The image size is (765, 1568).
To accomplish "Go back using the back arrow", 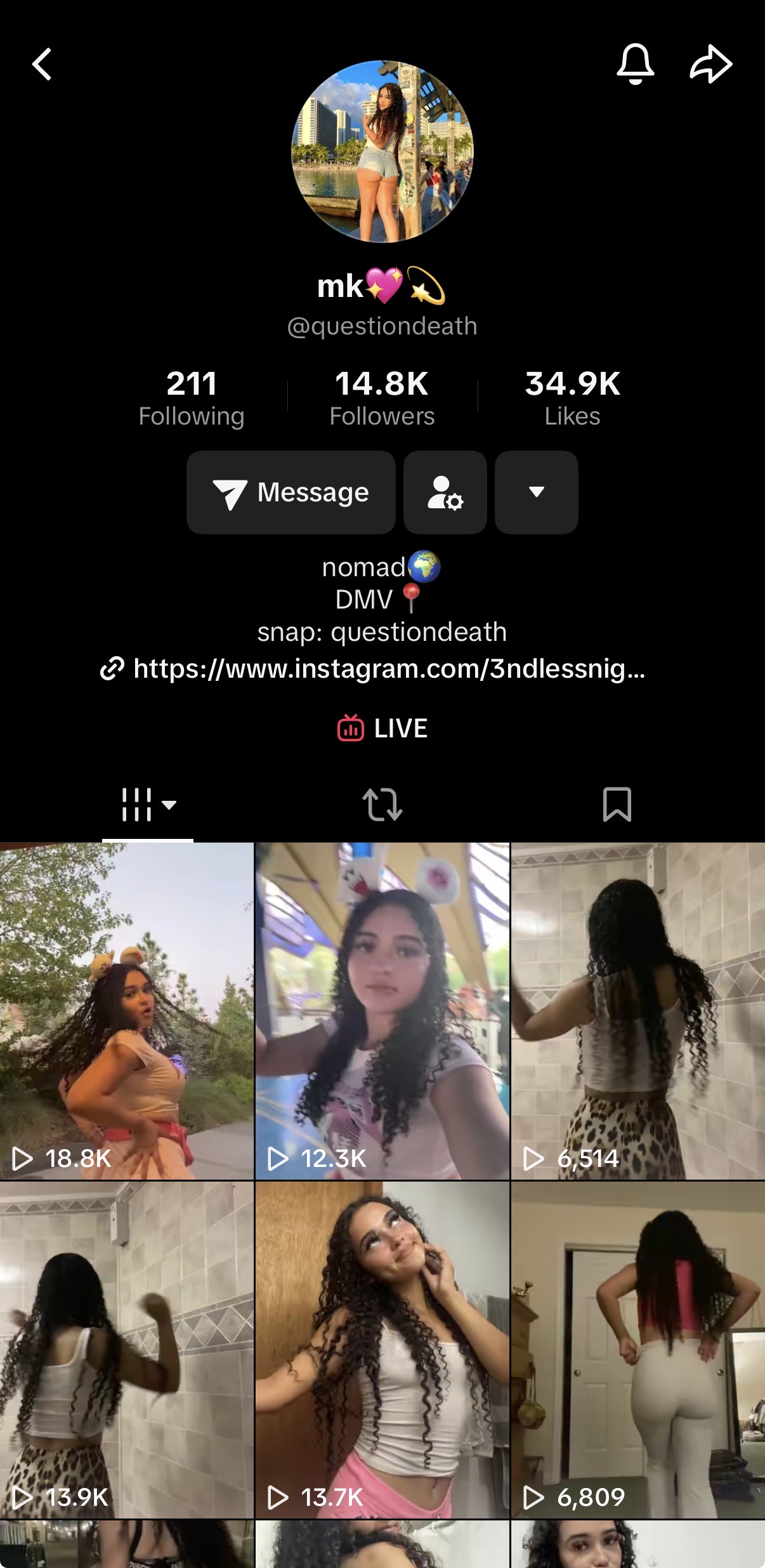I will point(42,64).
